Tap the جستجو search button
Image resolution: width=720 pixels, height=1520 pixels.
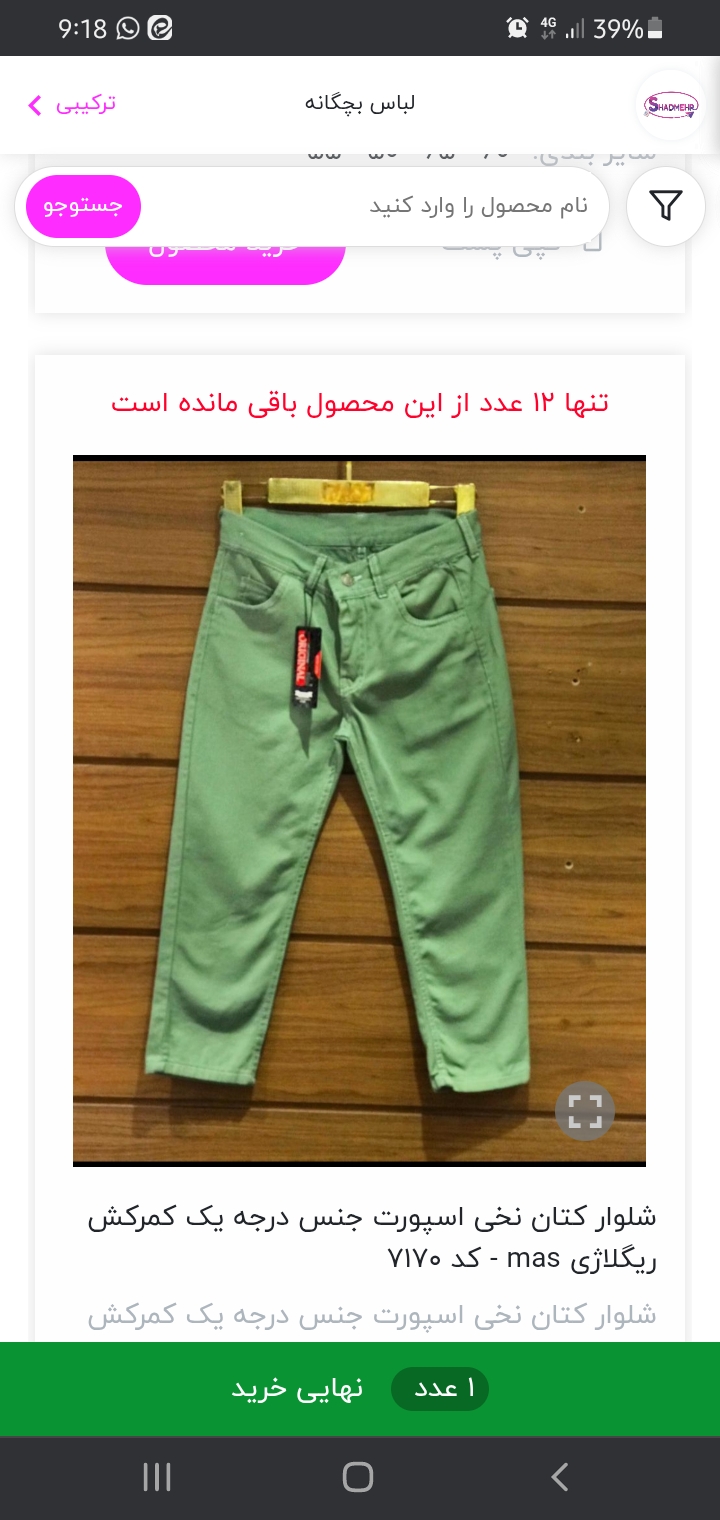click(83, 206)
